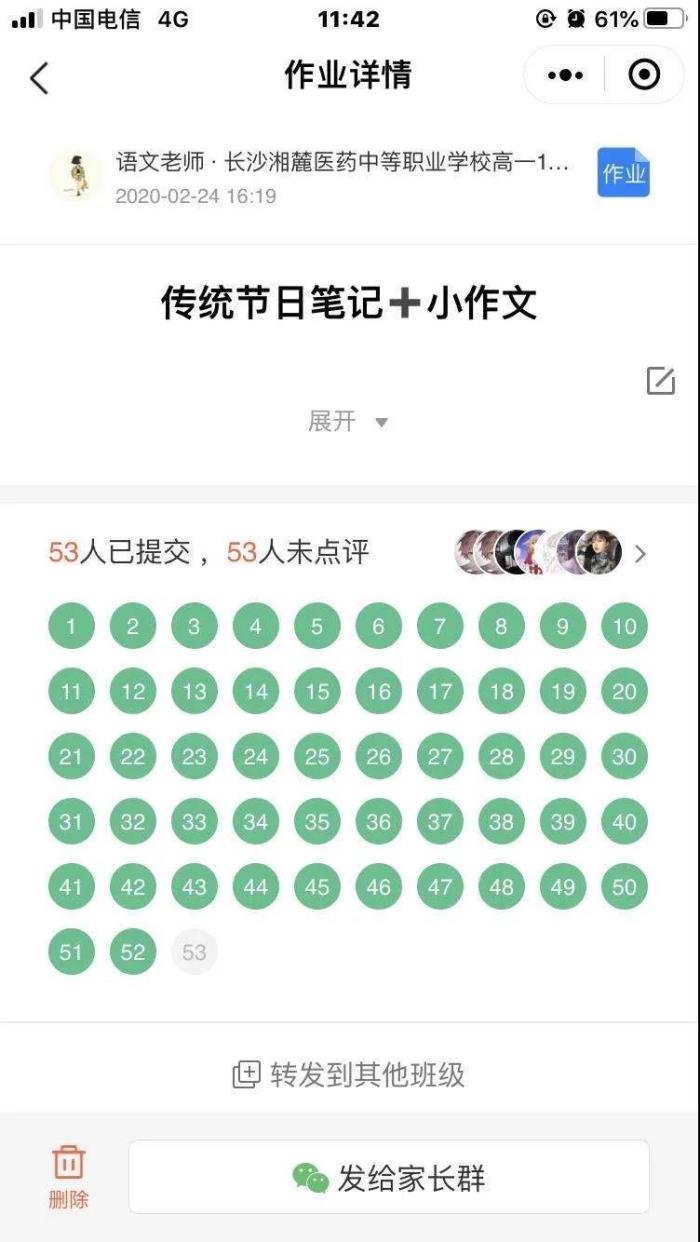700x1242 pixels.
Task: Select submission number 15
Action: [317, 692]
